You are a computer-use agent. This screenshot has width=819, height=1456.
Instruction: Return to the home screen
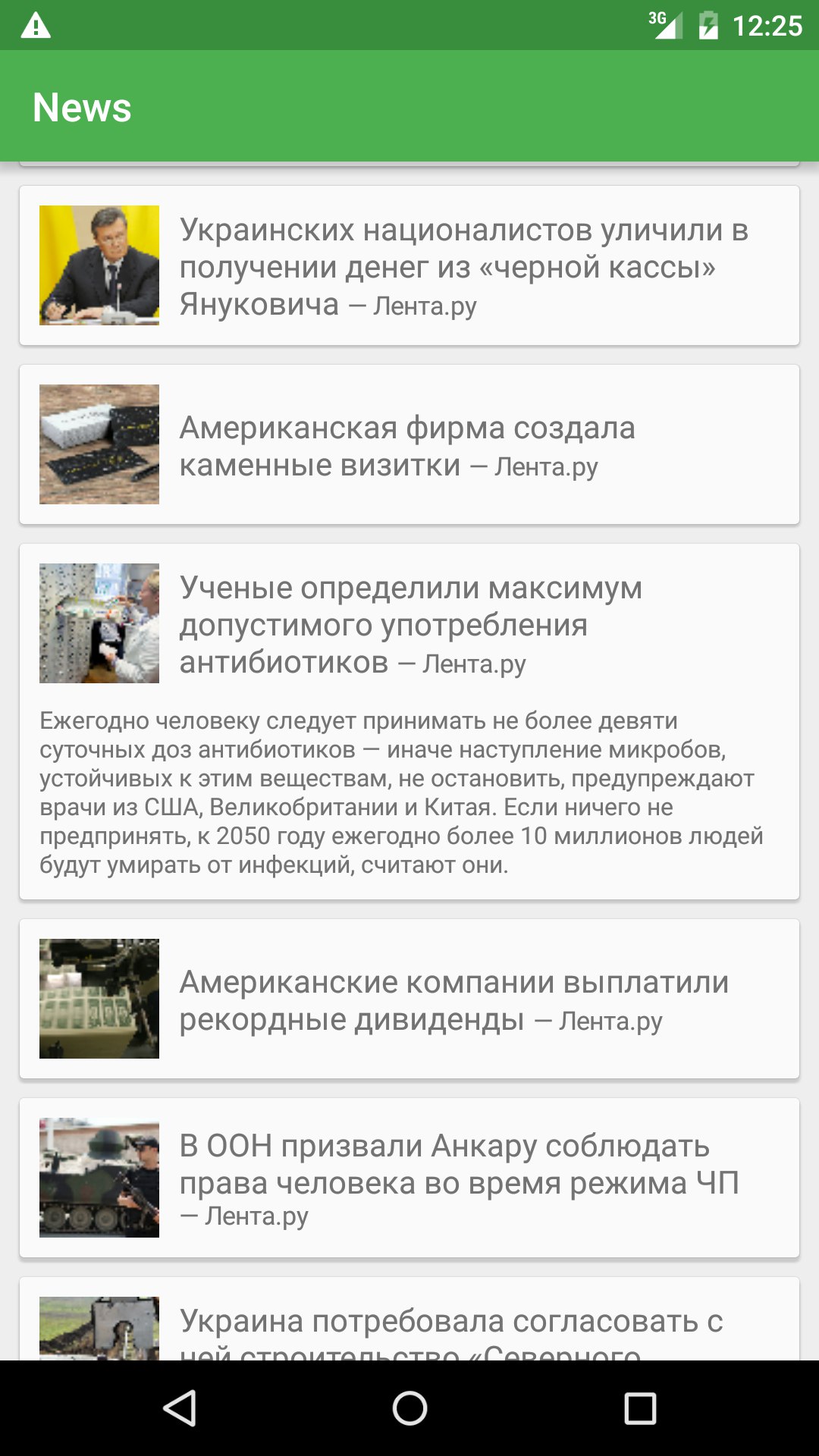click(x=409, y=1408)
